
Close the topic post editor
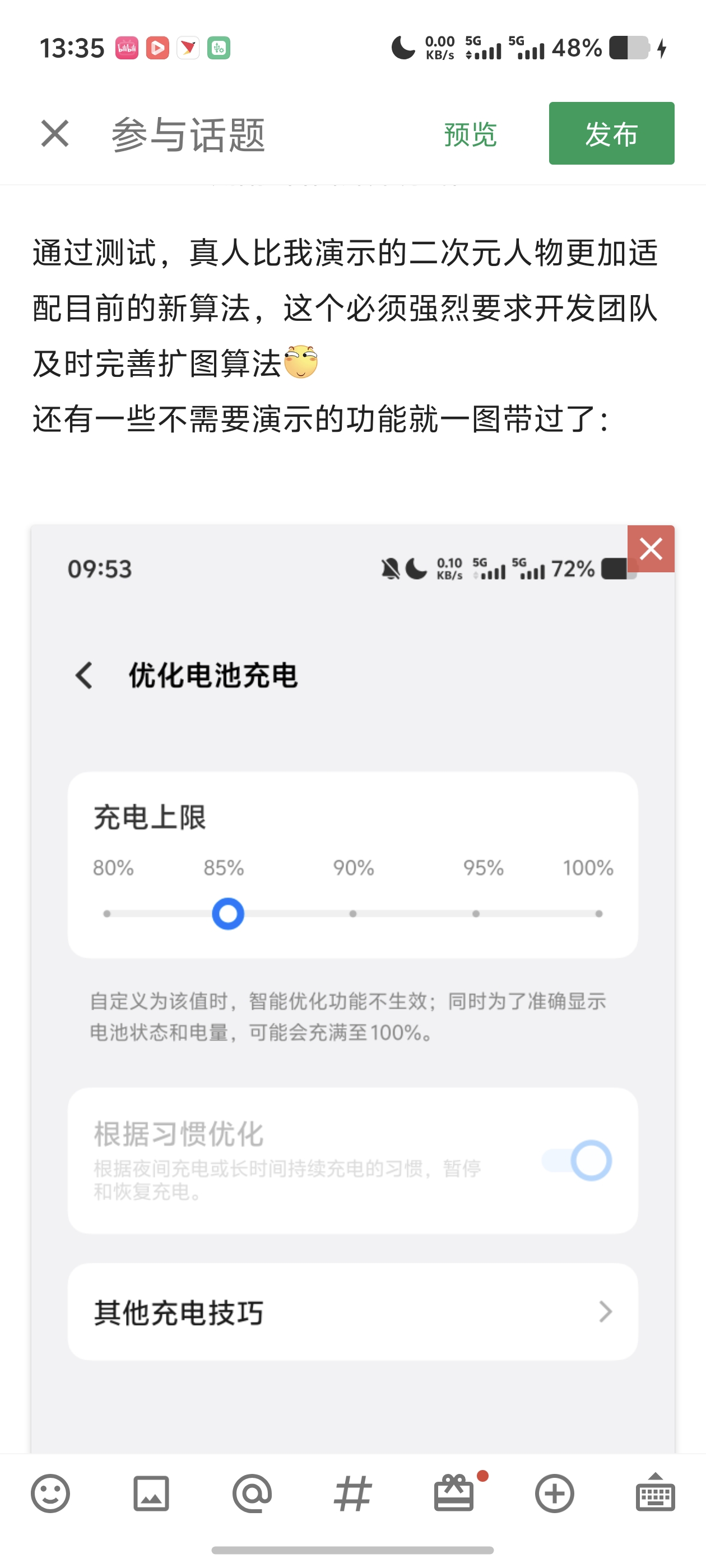[55, 133]
